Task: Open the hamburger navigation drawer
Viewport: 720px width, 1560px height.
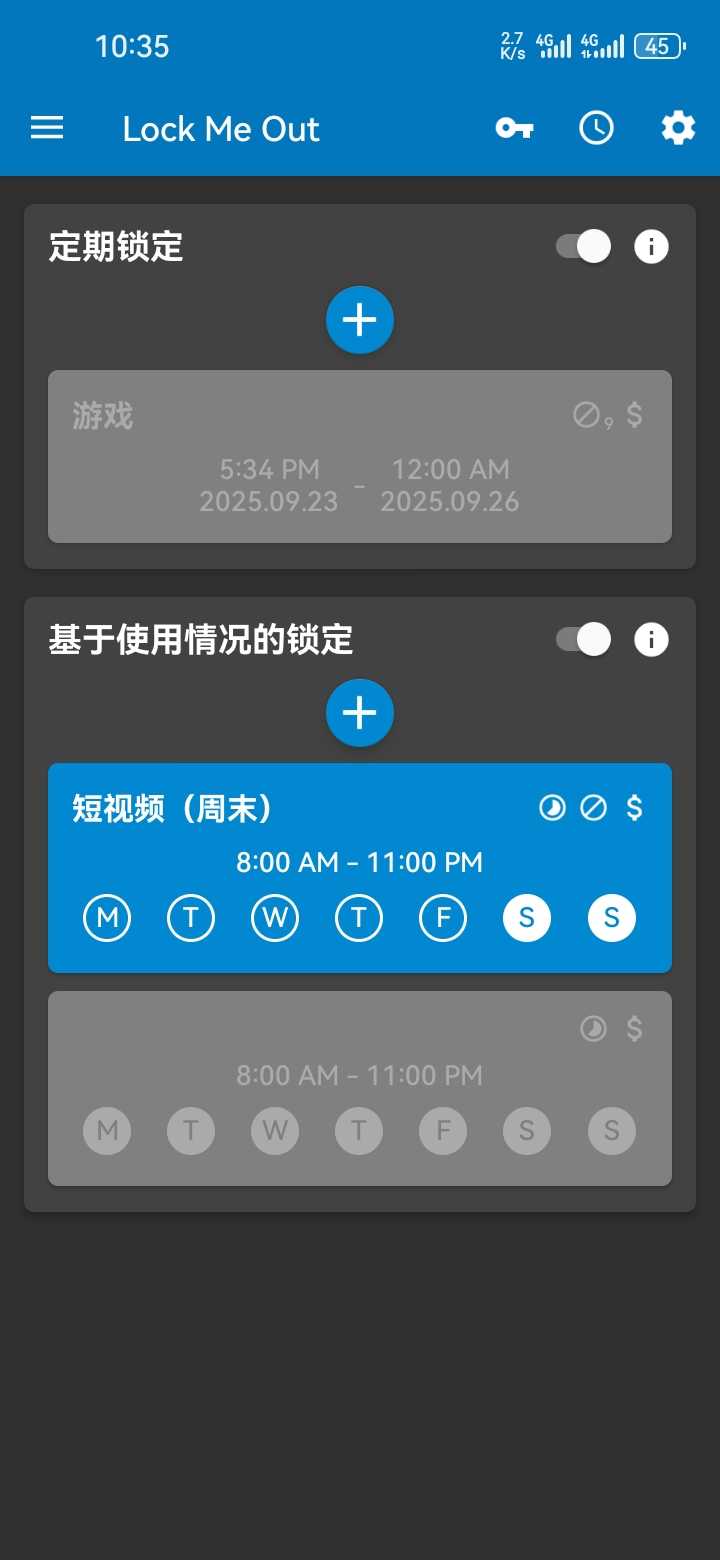Action: tap(47, 128)
